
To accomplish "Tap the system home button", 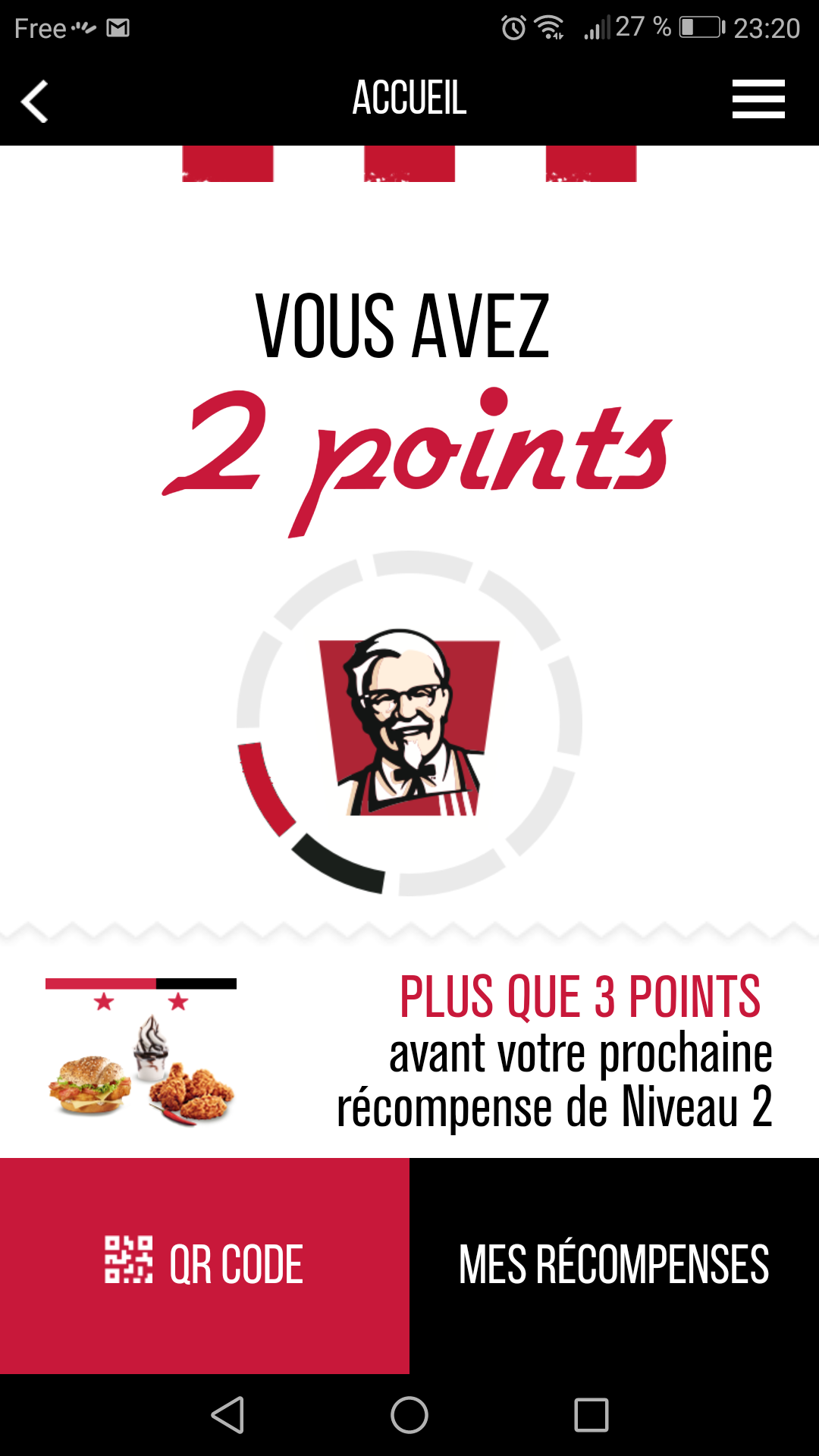I will pos(409,1415).
